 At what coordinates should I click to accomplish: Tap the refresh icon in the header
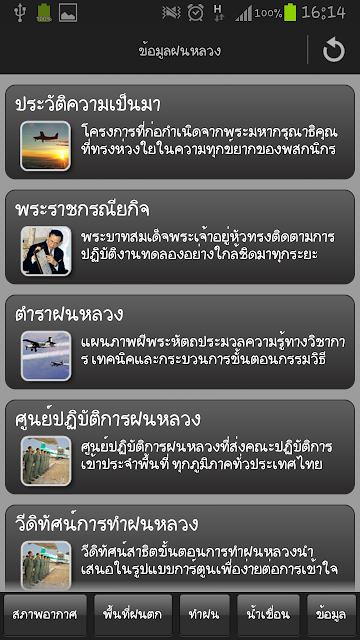coord(333,50)
